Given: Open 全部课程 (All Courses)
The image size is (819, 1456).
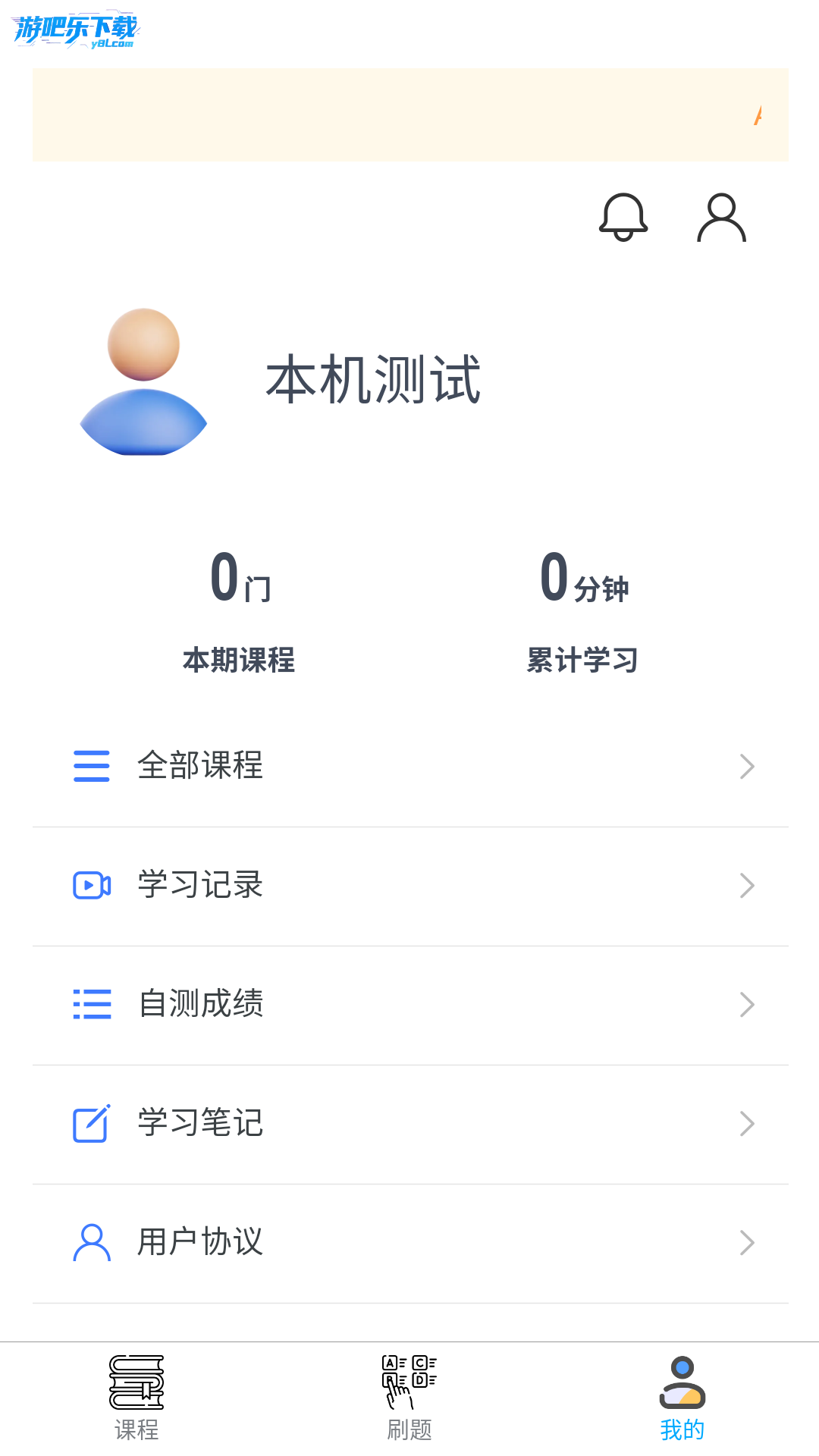Looking at the screenshot, I should coord(409,766).
